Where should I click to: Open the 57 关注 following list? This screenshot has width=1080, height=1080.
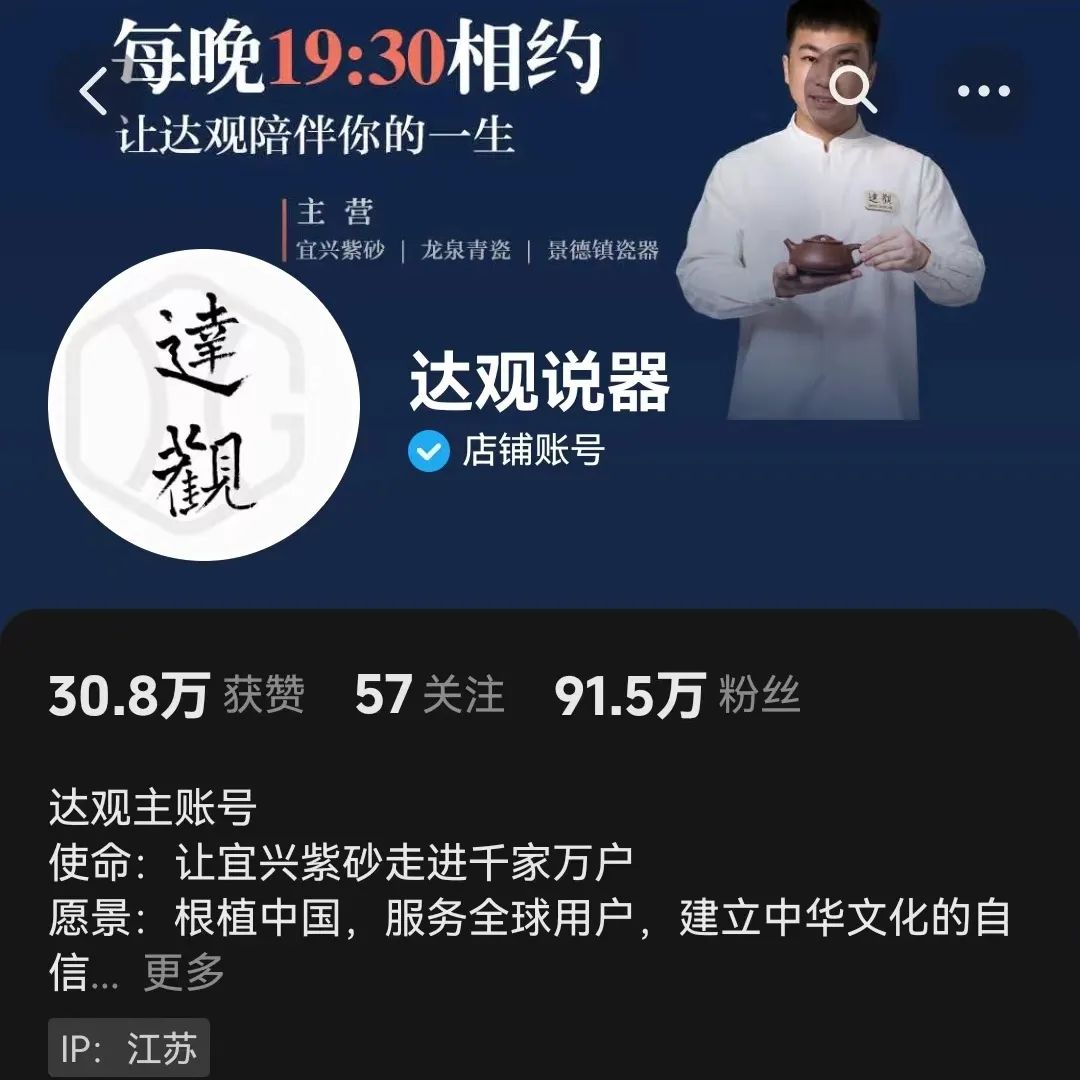[429, 696]
